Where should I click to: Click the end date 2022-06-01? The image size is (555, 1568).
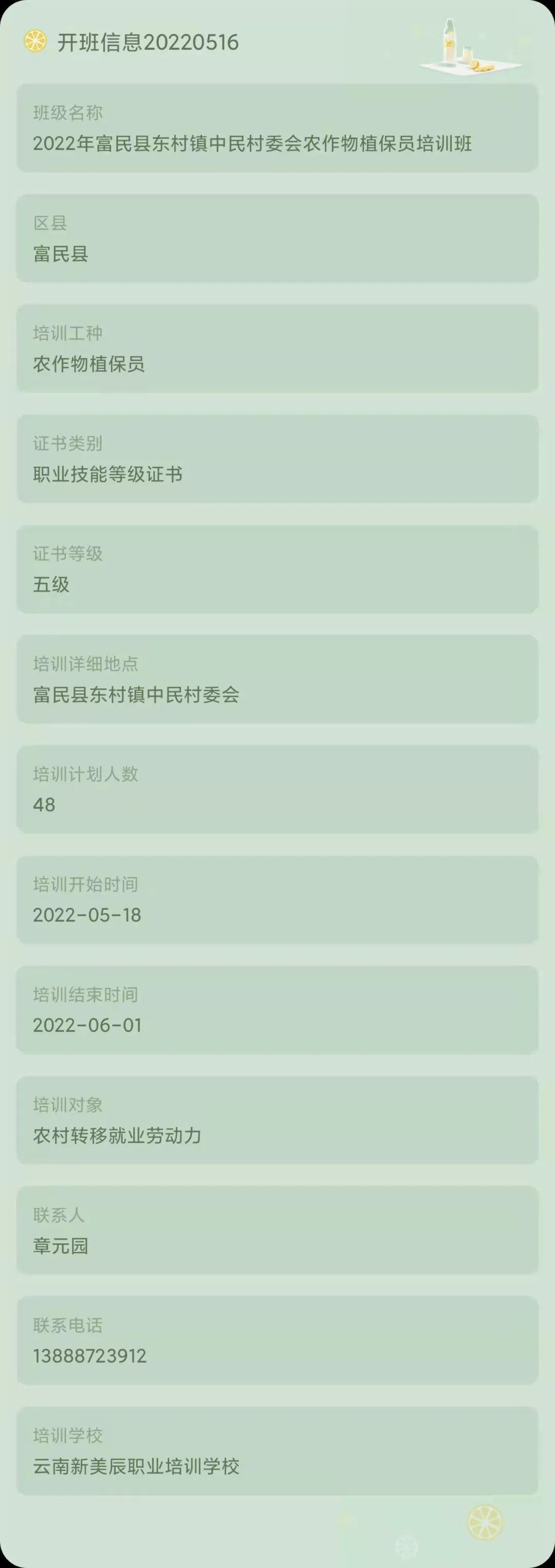[87, 1025]
